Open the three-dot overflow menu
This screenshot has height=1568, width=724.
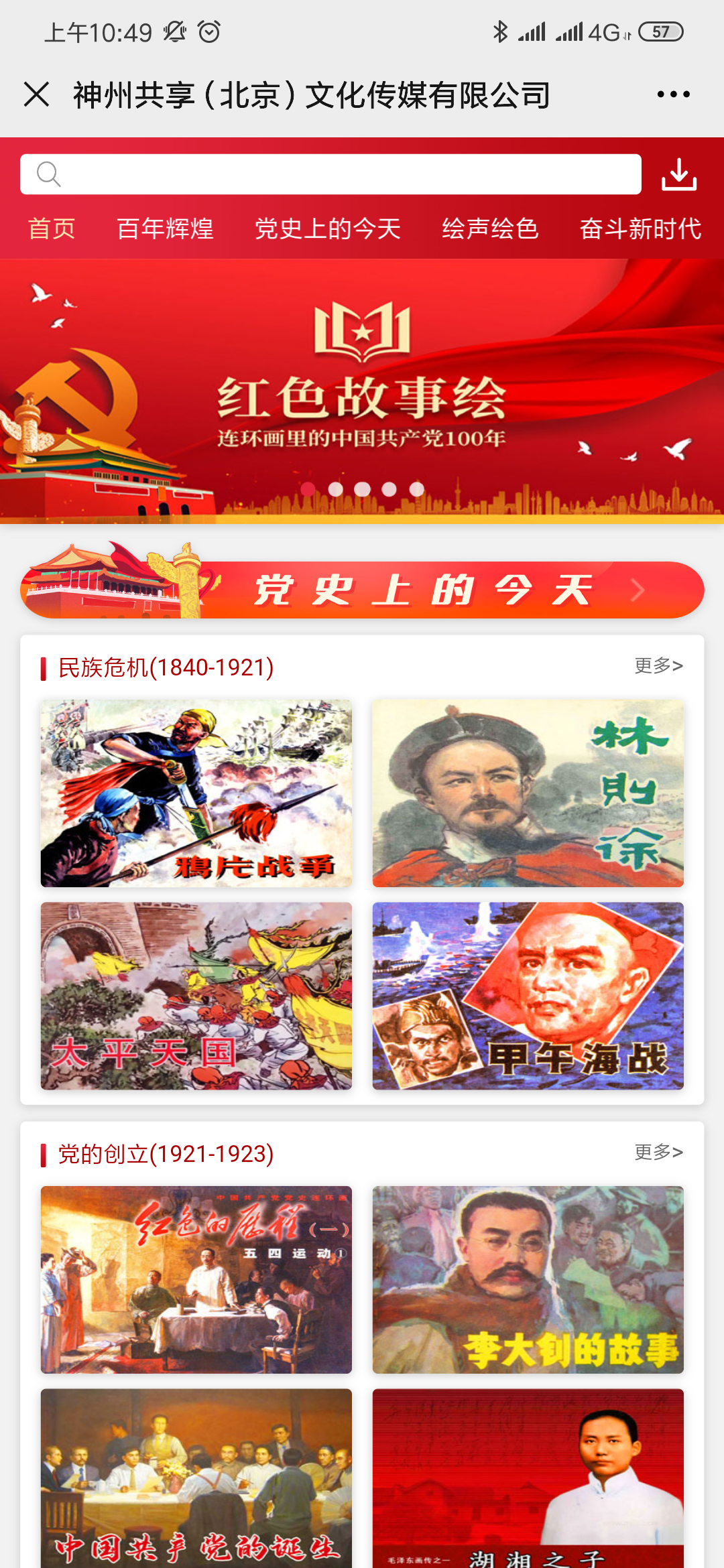673,94
